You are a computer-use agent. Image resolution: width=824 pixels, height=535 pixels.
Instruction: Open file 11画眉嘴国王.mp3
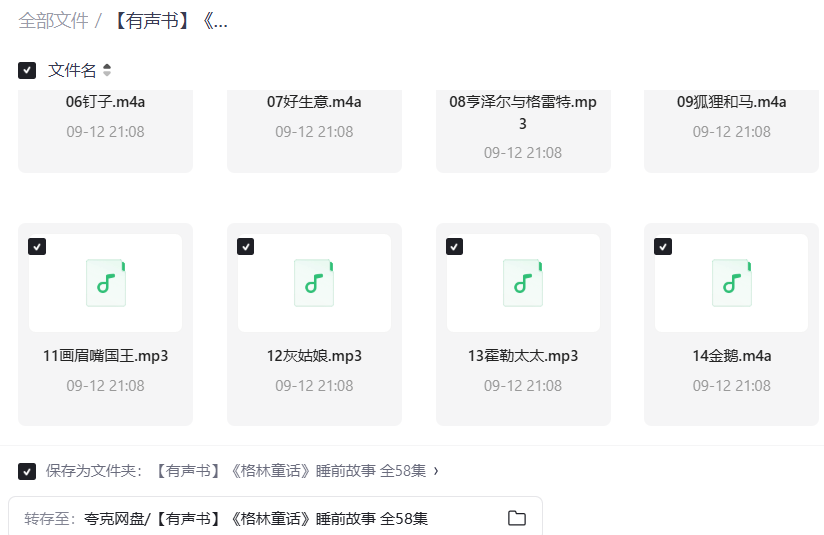point(105,283)
